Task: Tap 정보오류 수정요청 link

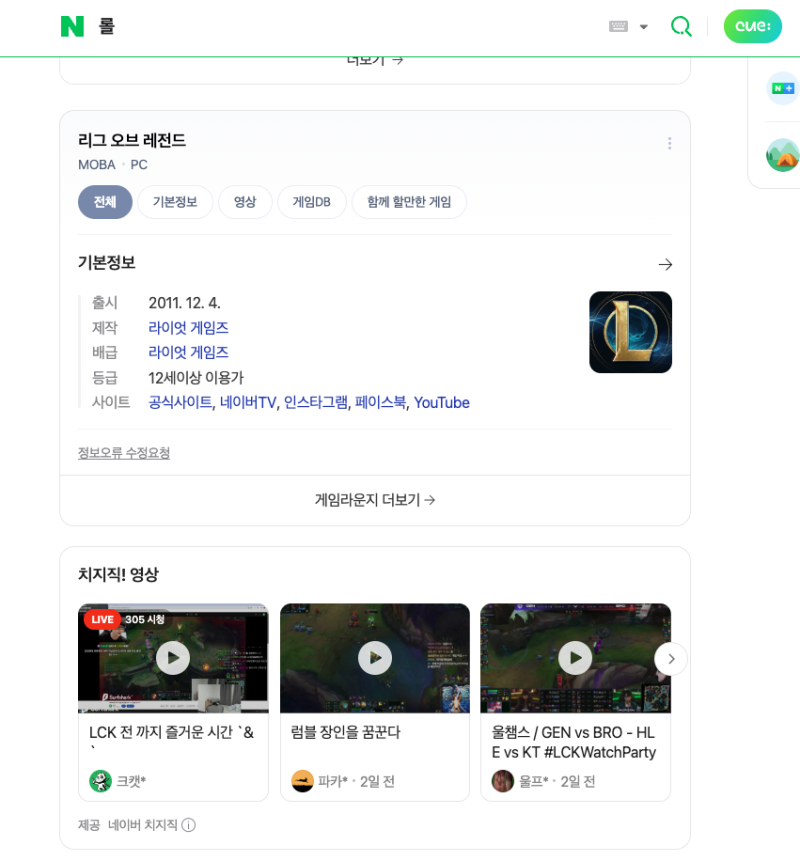Action: point(124,453)
